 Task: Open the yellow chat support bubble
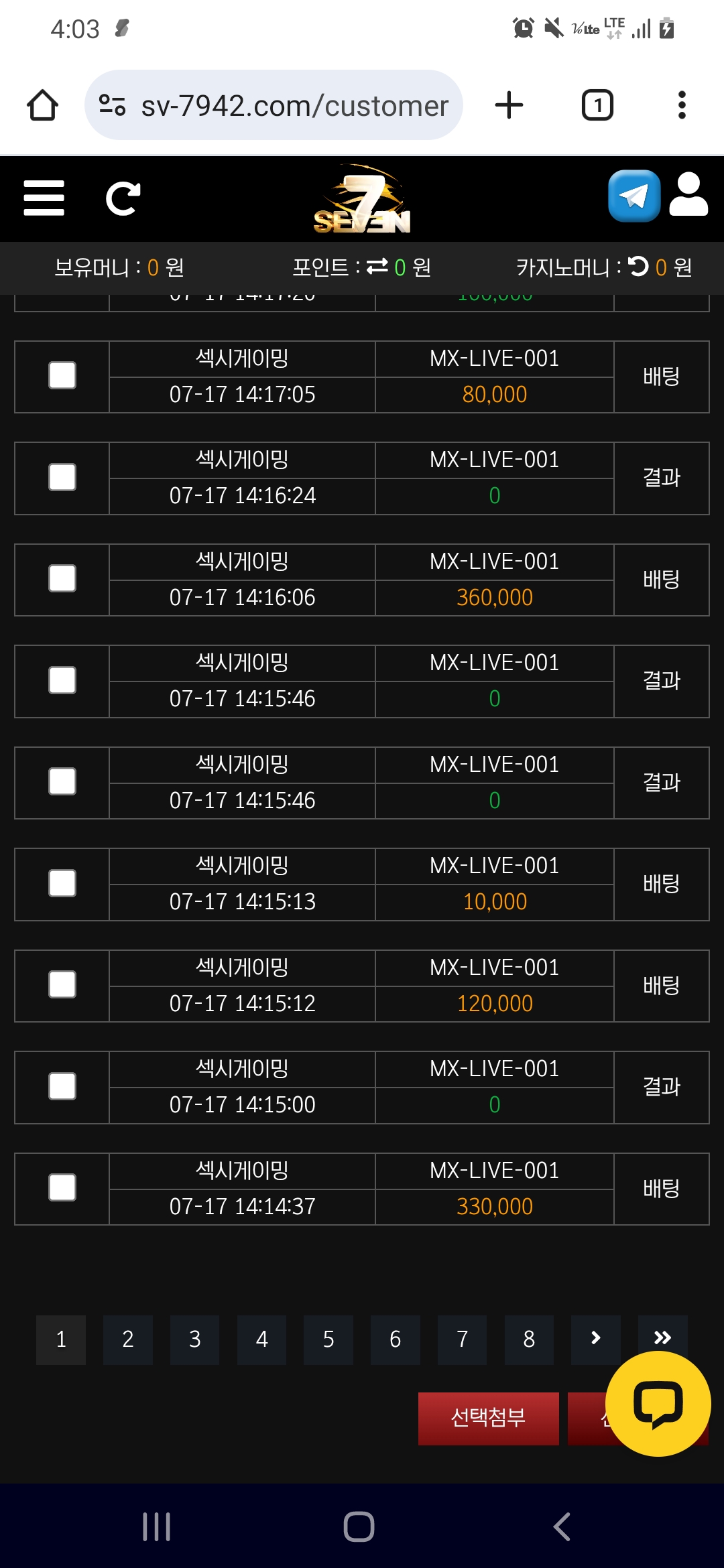click(658, 1404)
